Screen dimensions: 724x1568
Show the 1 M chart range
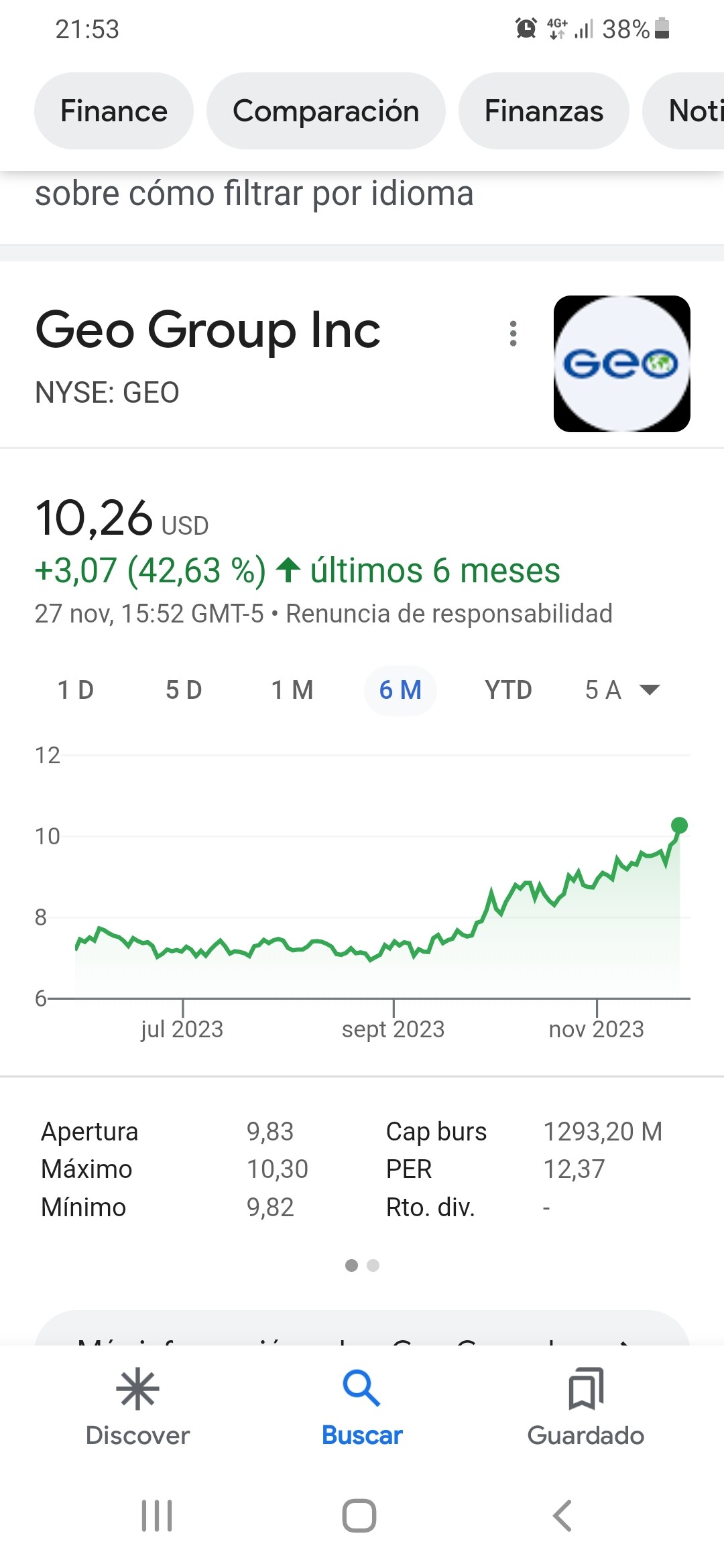pos(292,690)
